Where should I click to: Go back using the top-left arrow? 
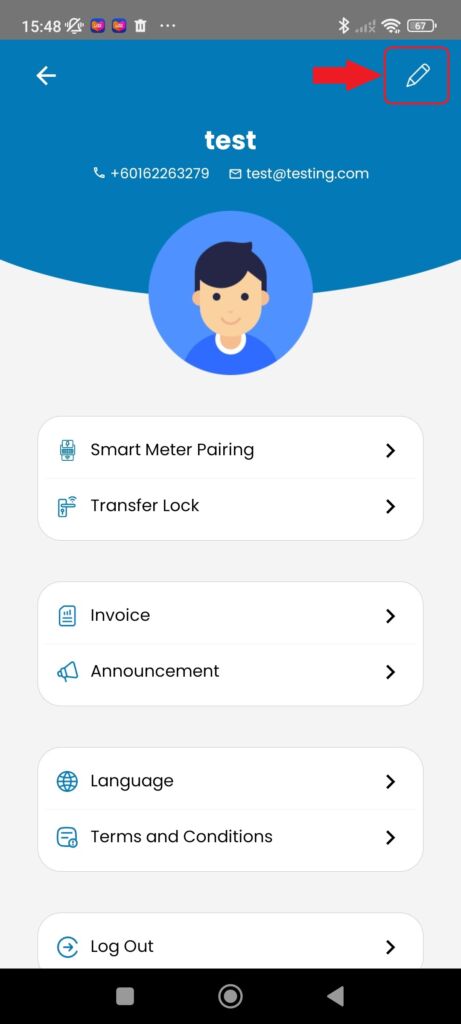point(46,76)
